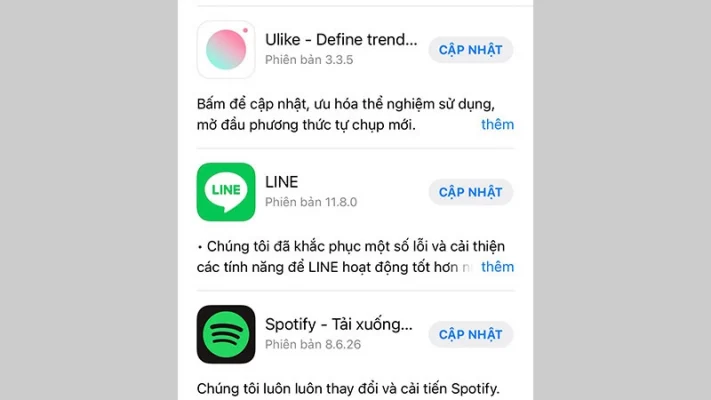Update the LINE app
Screen dimensions: 711x400
point(470,192)
